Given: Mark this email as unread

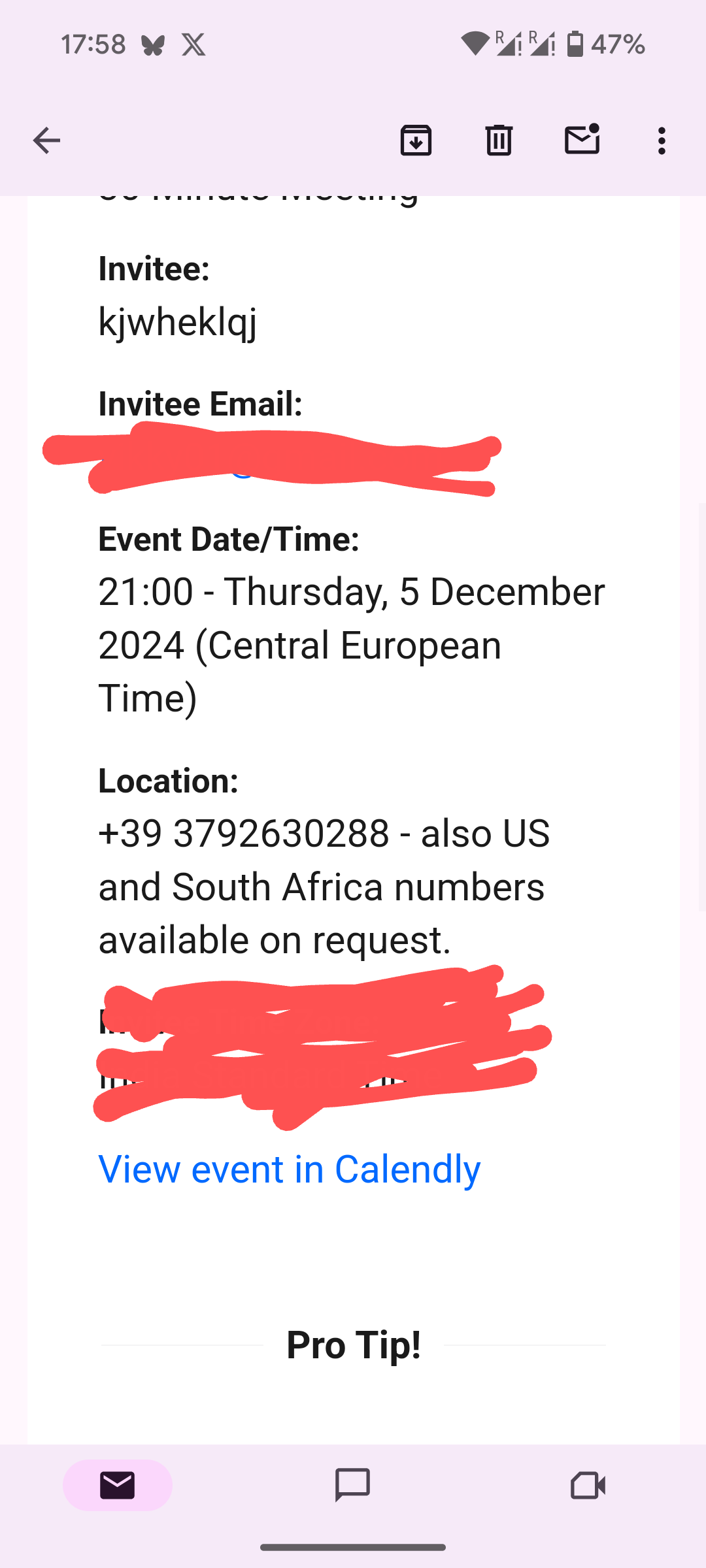Looking at the screenshot, I should click(582, 139).
